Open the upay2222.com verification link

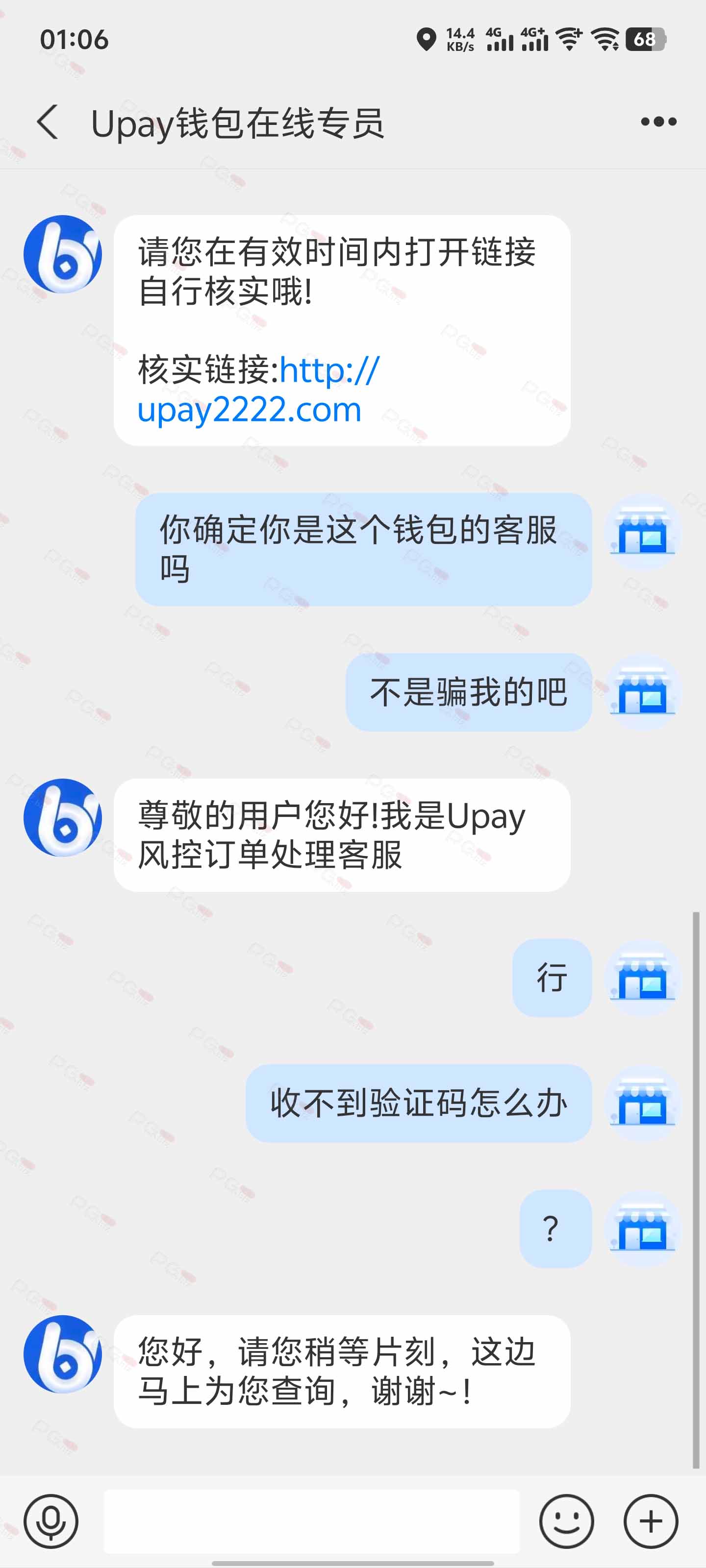pos(258,389)
